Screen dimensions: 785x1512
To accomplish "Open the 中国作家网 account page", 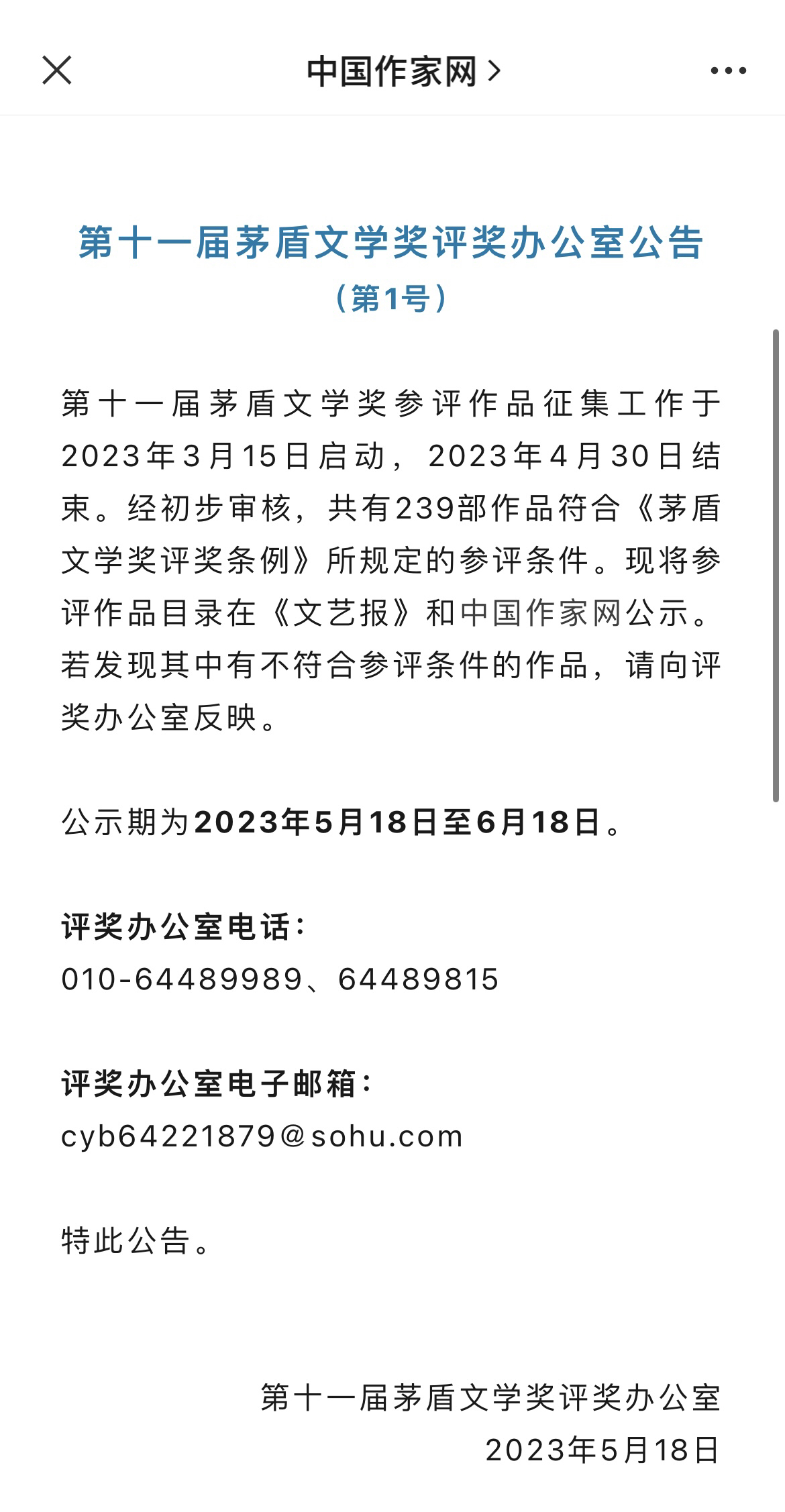I will coord(404,71).
